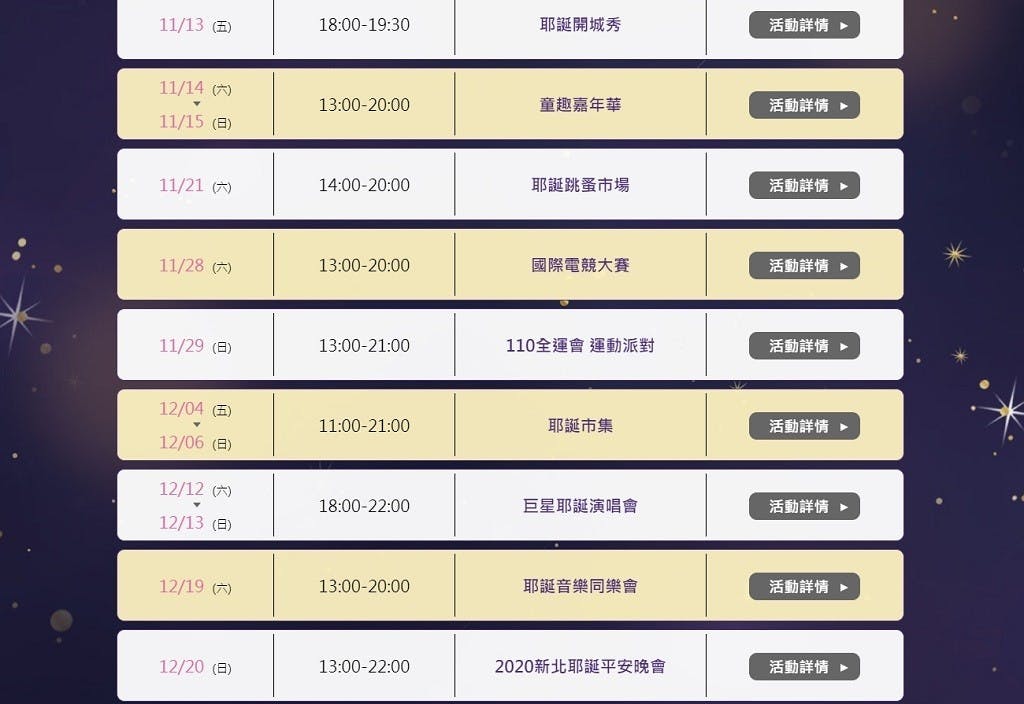Open details for 國際電競大賽
Viewport: 1024px width, 704px height.
click(x=804, y=266)
